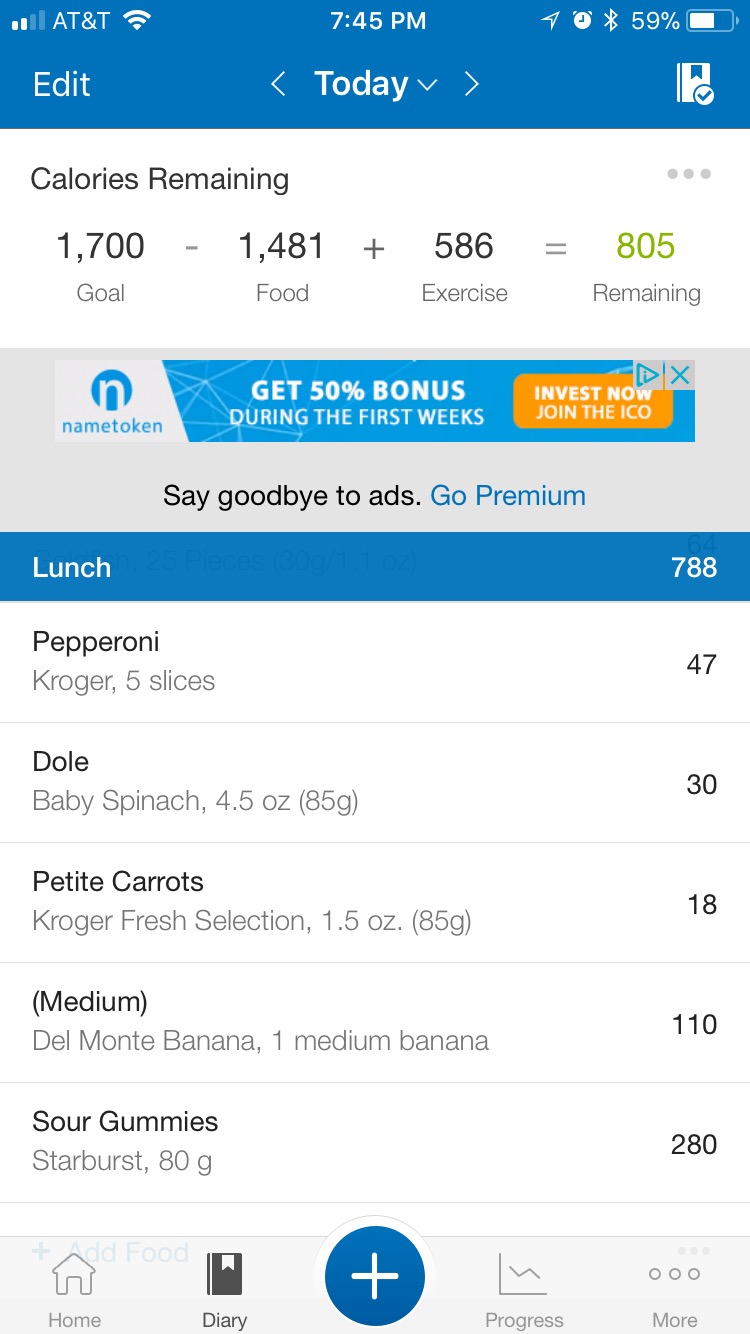Open the Pepperoni food entry
The image size is (750, 1334).
tap(375, 662)
